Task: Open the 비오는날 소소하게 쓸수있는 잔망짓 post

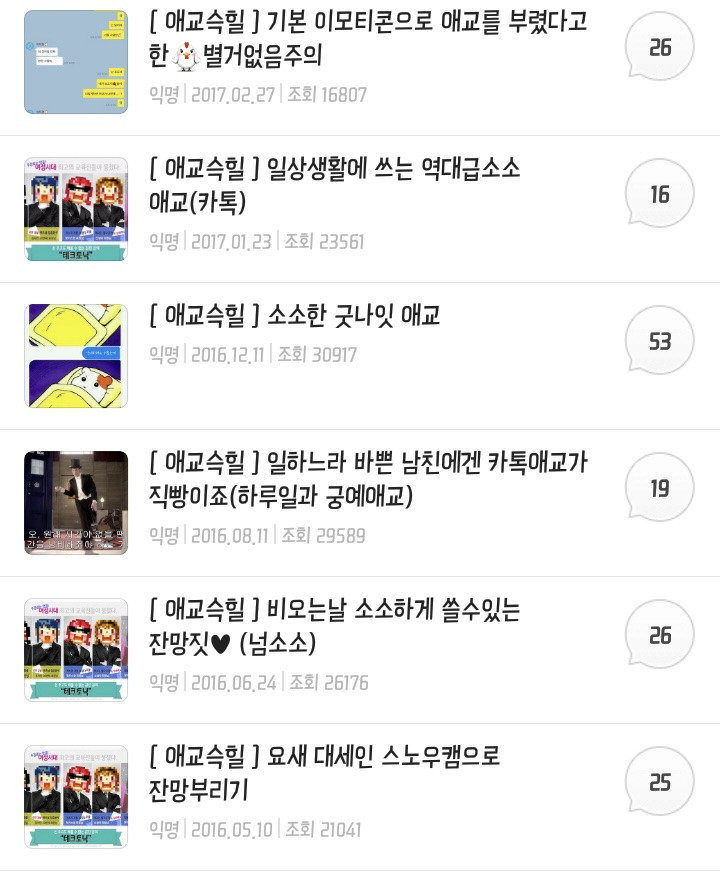Action: point(335,625)
